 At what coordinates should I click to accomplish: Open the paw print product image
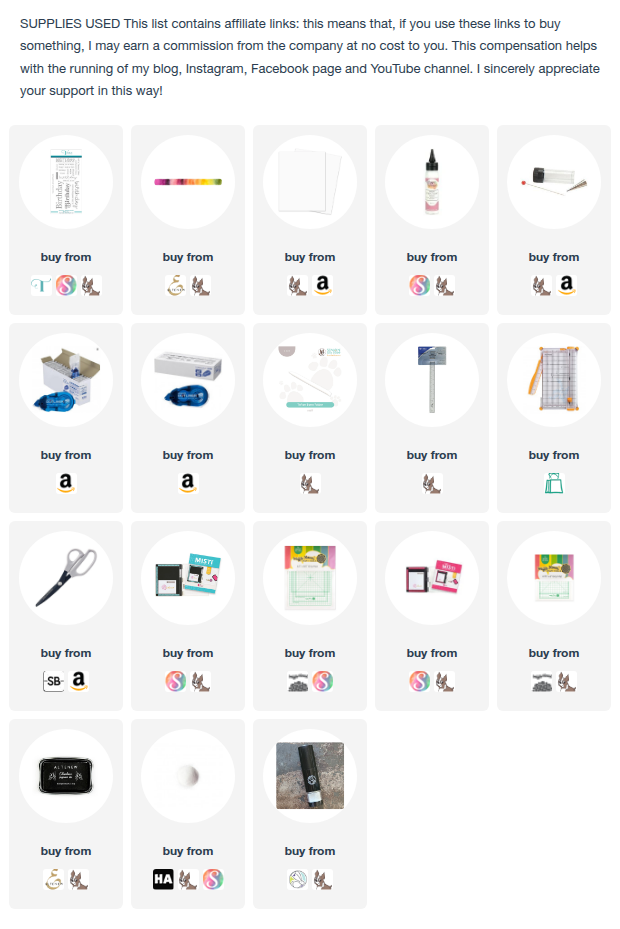coord(309,380)
